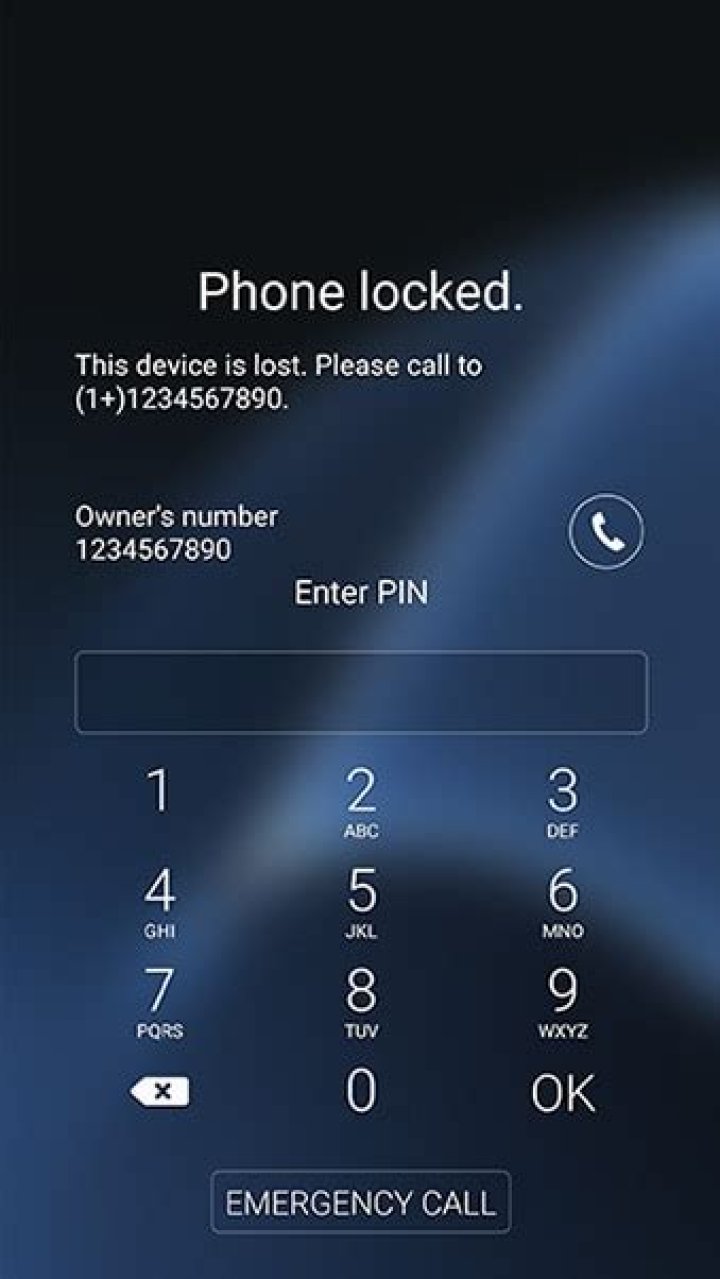Select the 7 PQRS key
This screenshot has height=1279, width=720.
(159, 1002)
